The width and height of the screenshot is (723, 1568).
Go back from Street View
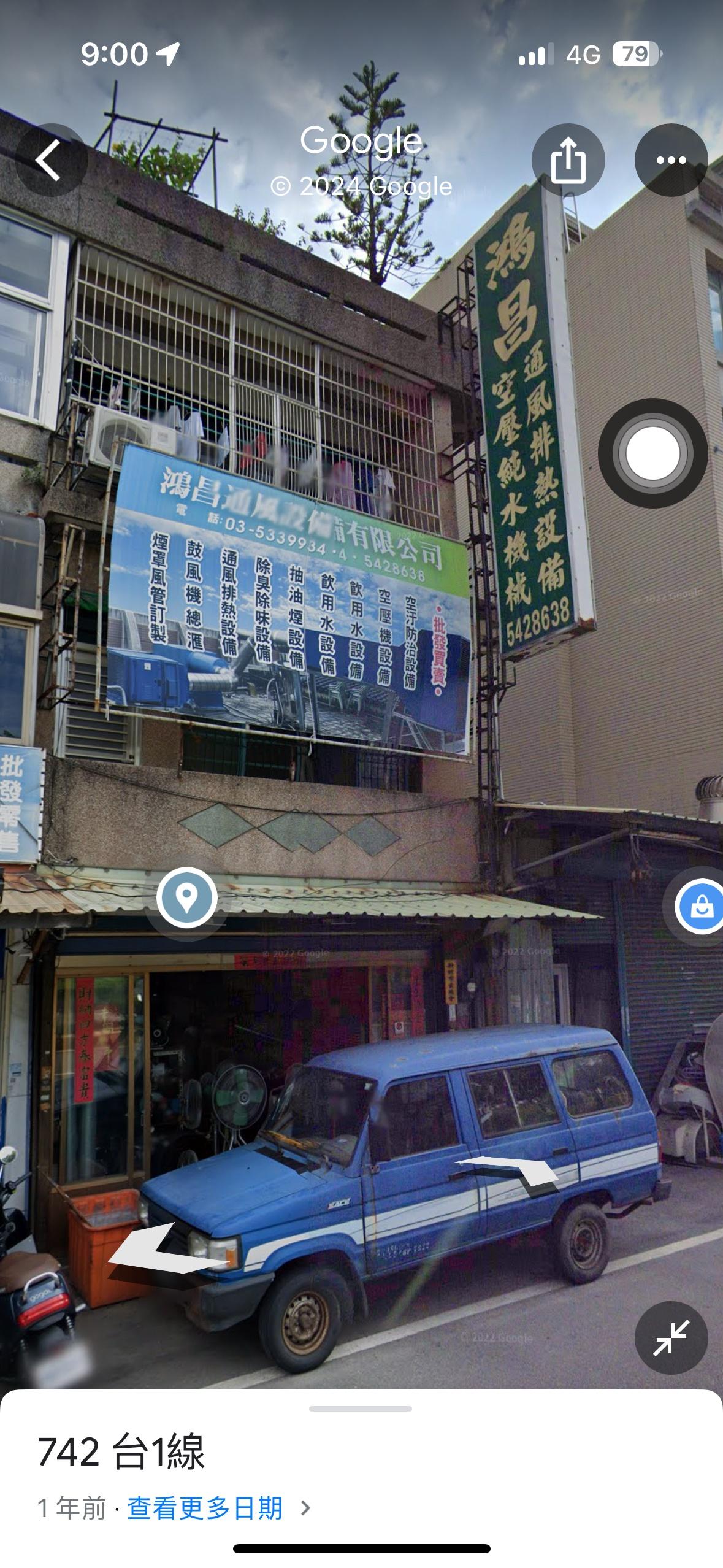coord(50,160)
